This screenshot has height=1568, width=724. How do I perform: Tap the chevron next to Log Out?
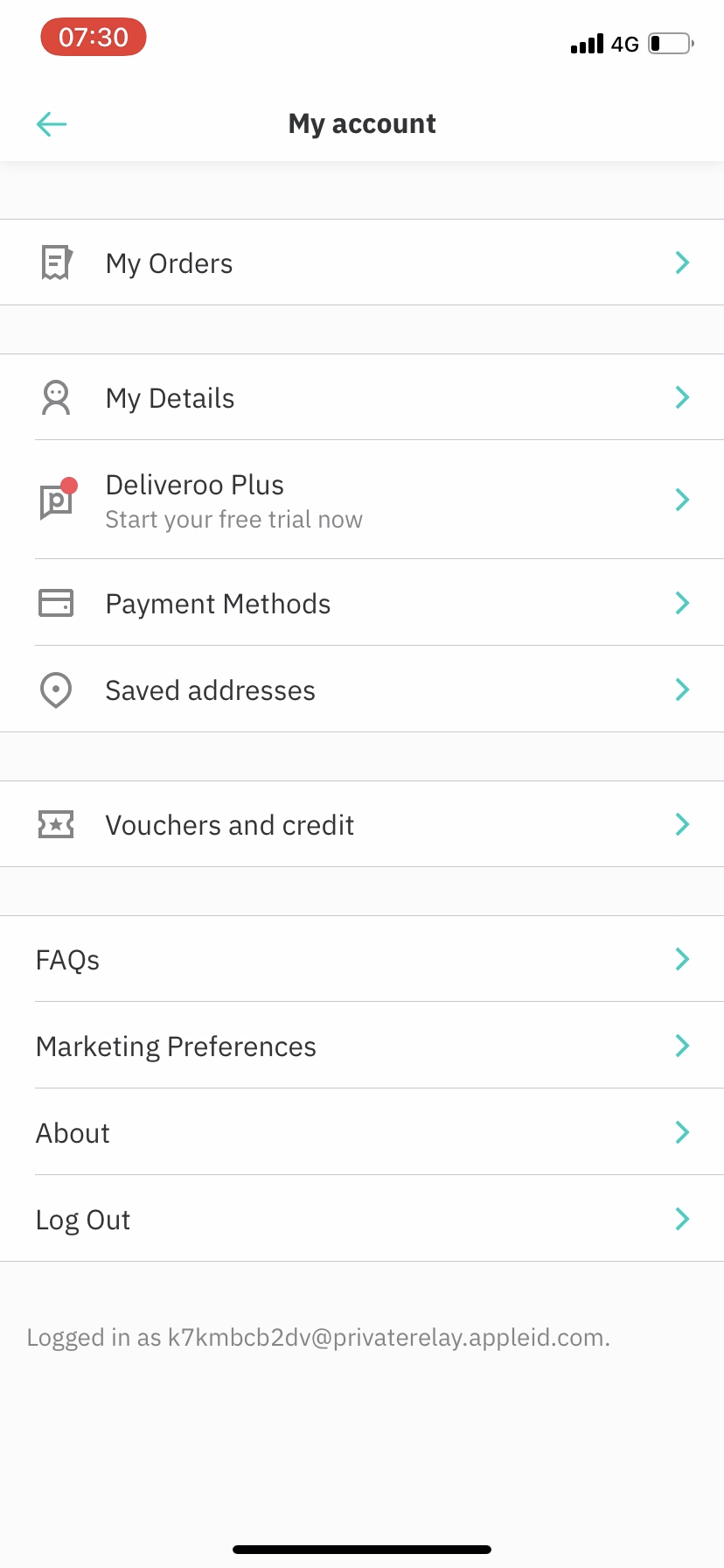pyautogui.click(x=682, y=1218)
